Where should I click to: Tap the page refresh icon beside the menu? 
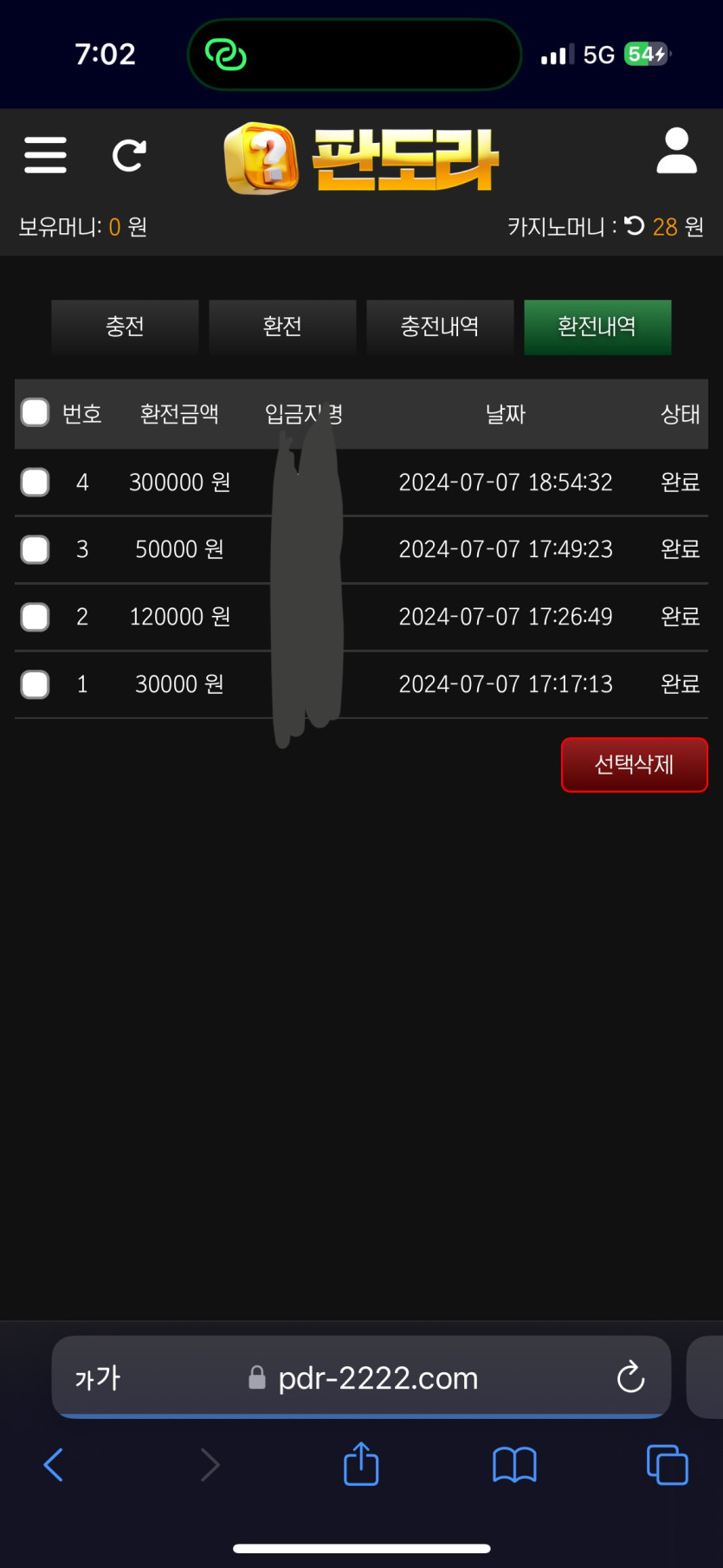pyautogui.click(x=129, y=156)
